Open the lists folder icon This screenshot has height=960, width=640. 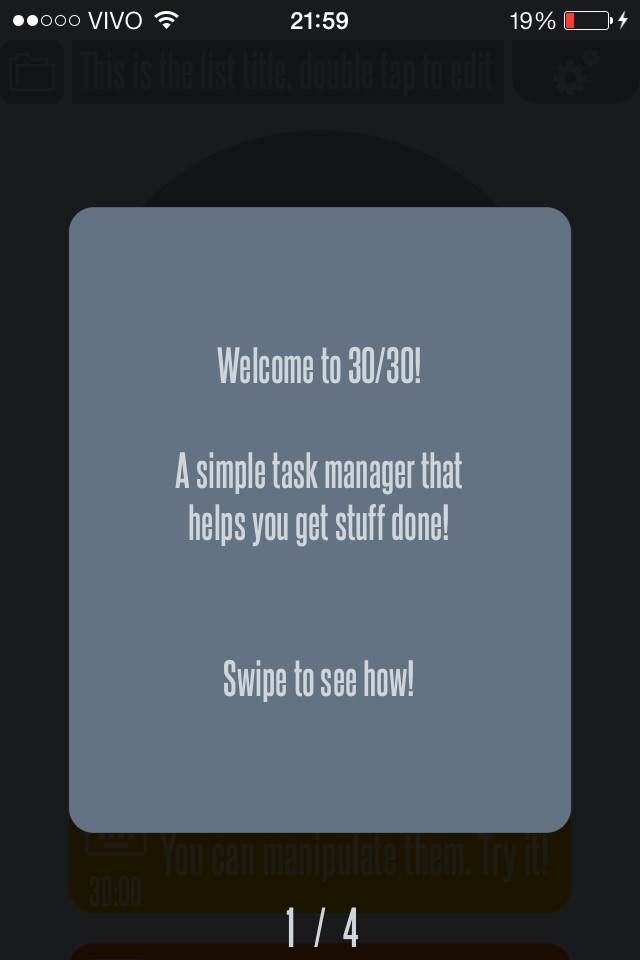32,72
